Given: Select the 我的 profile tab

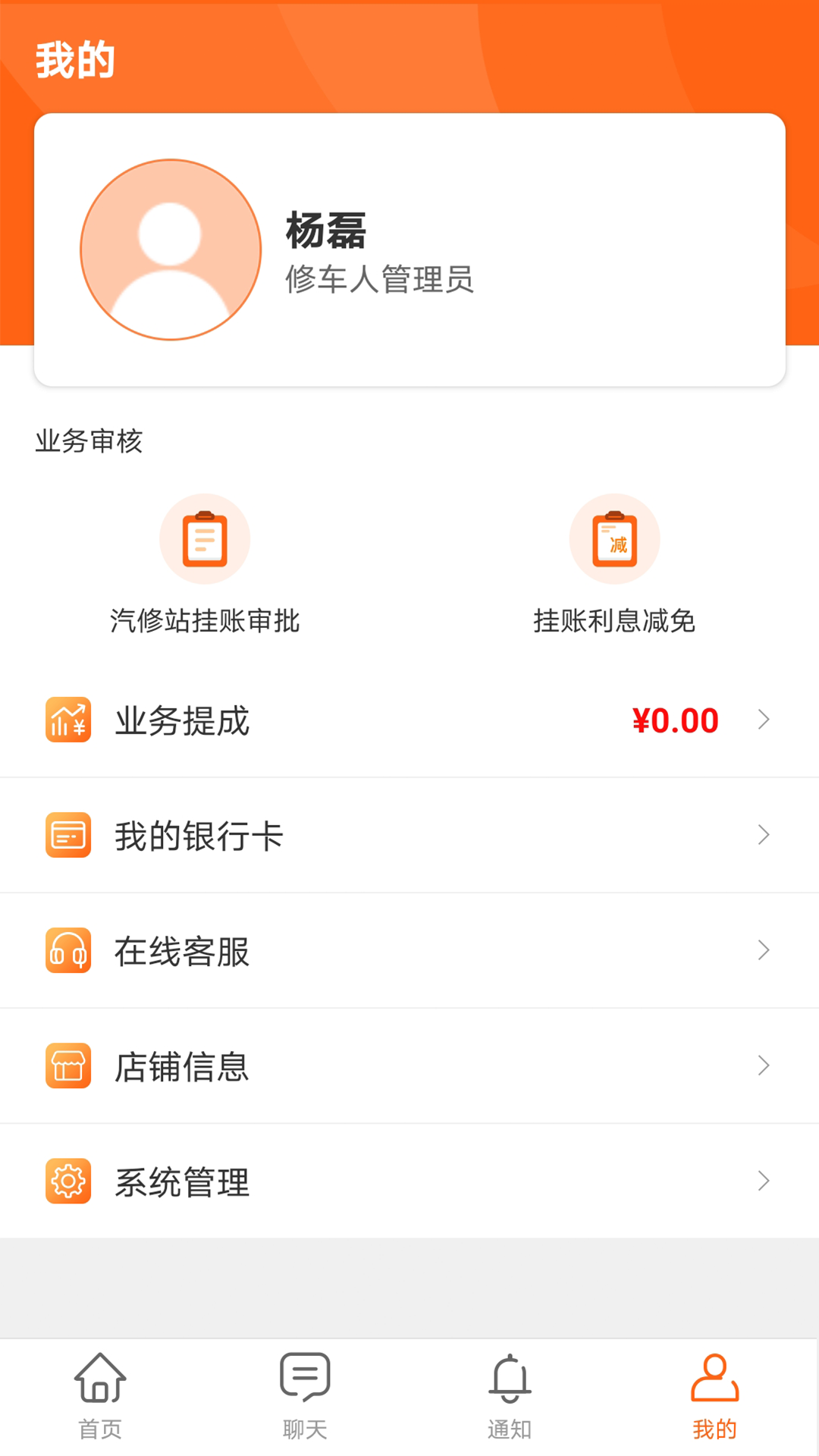Looking at the screenshot, I should (714, 1395).
